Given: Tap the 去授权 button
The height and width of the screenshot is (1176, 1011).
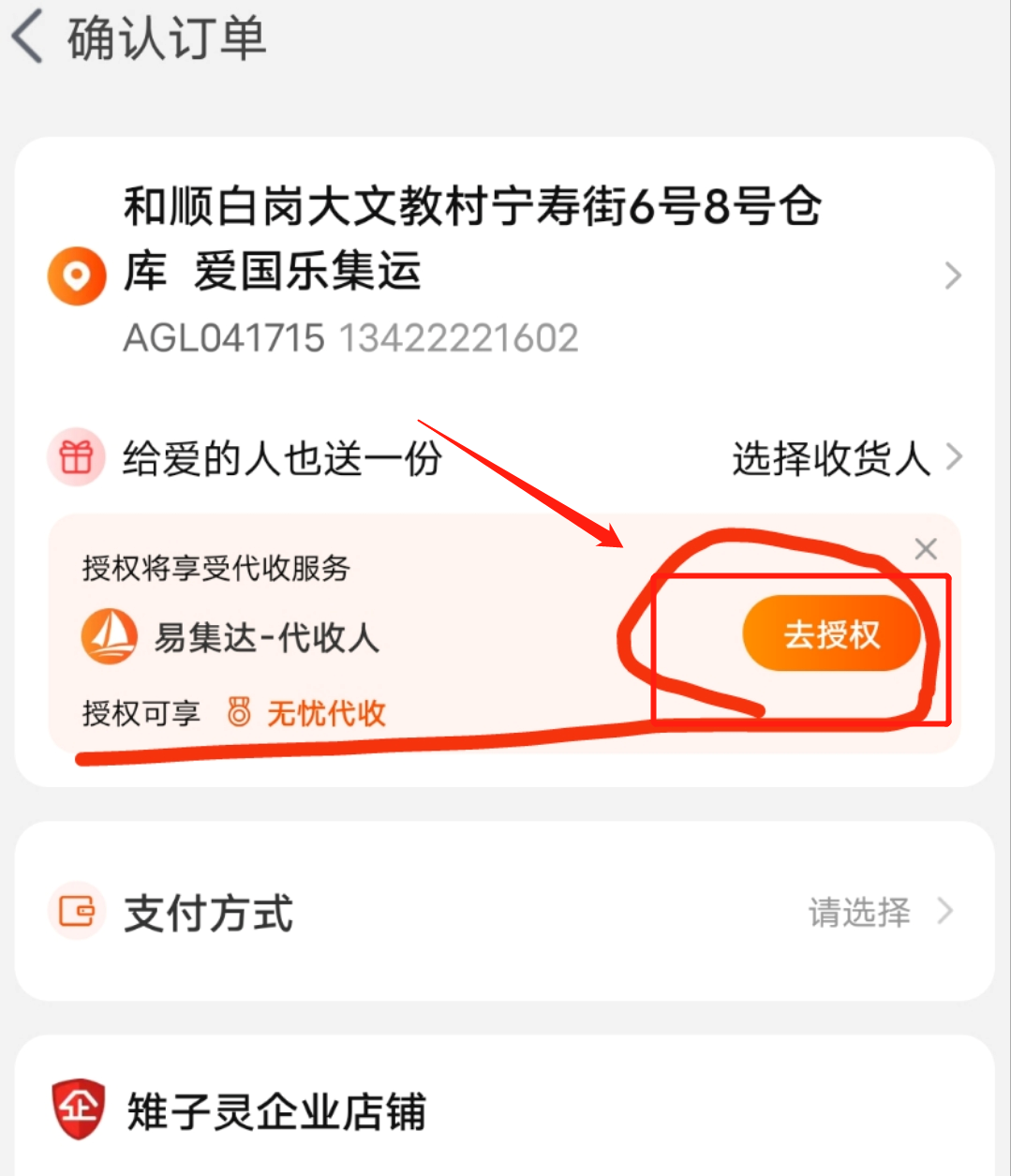Looking at the screenshot, I should [831, 634].
